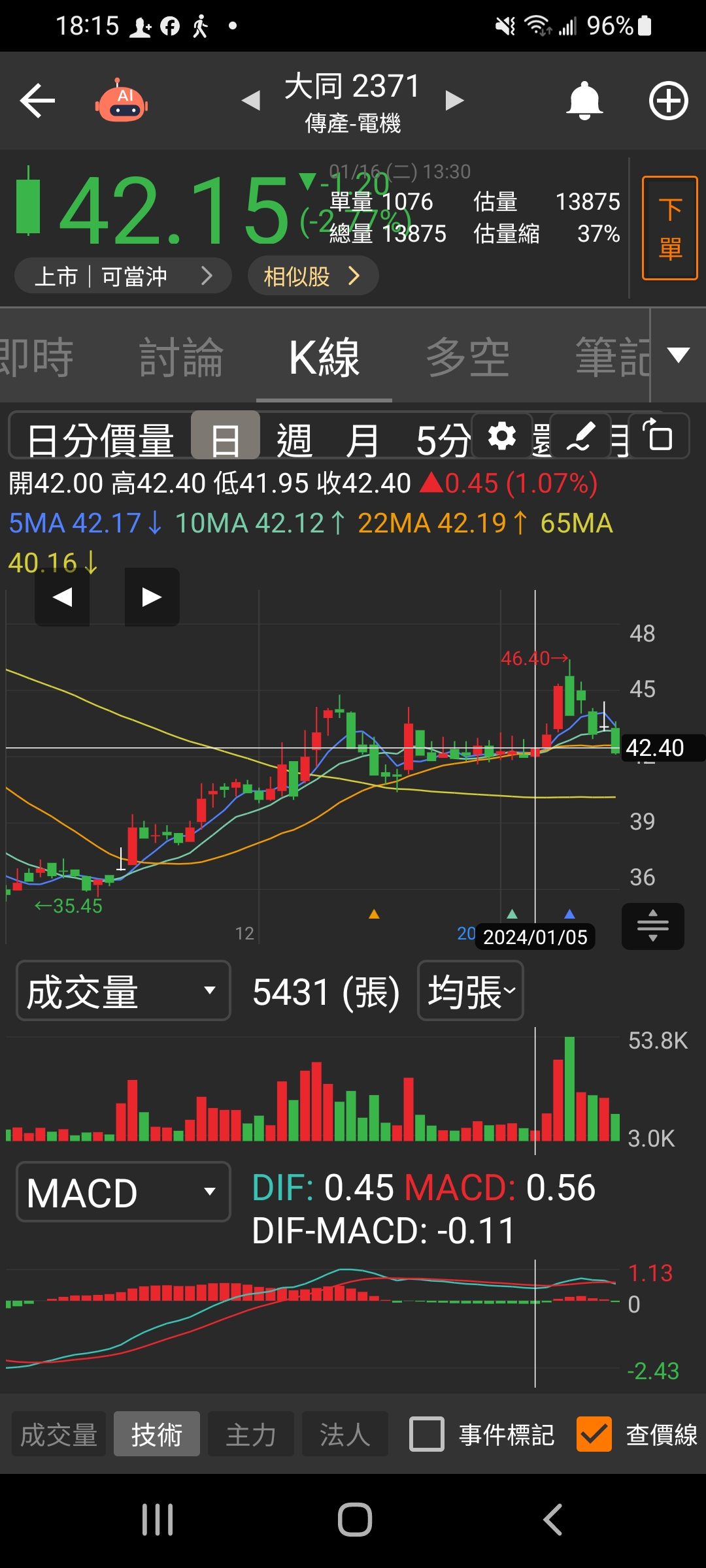Image resolution: width=706 pixels, height=1568 pixels.
Task: Open the chart settings gear
Action: (x=501, y=436)
